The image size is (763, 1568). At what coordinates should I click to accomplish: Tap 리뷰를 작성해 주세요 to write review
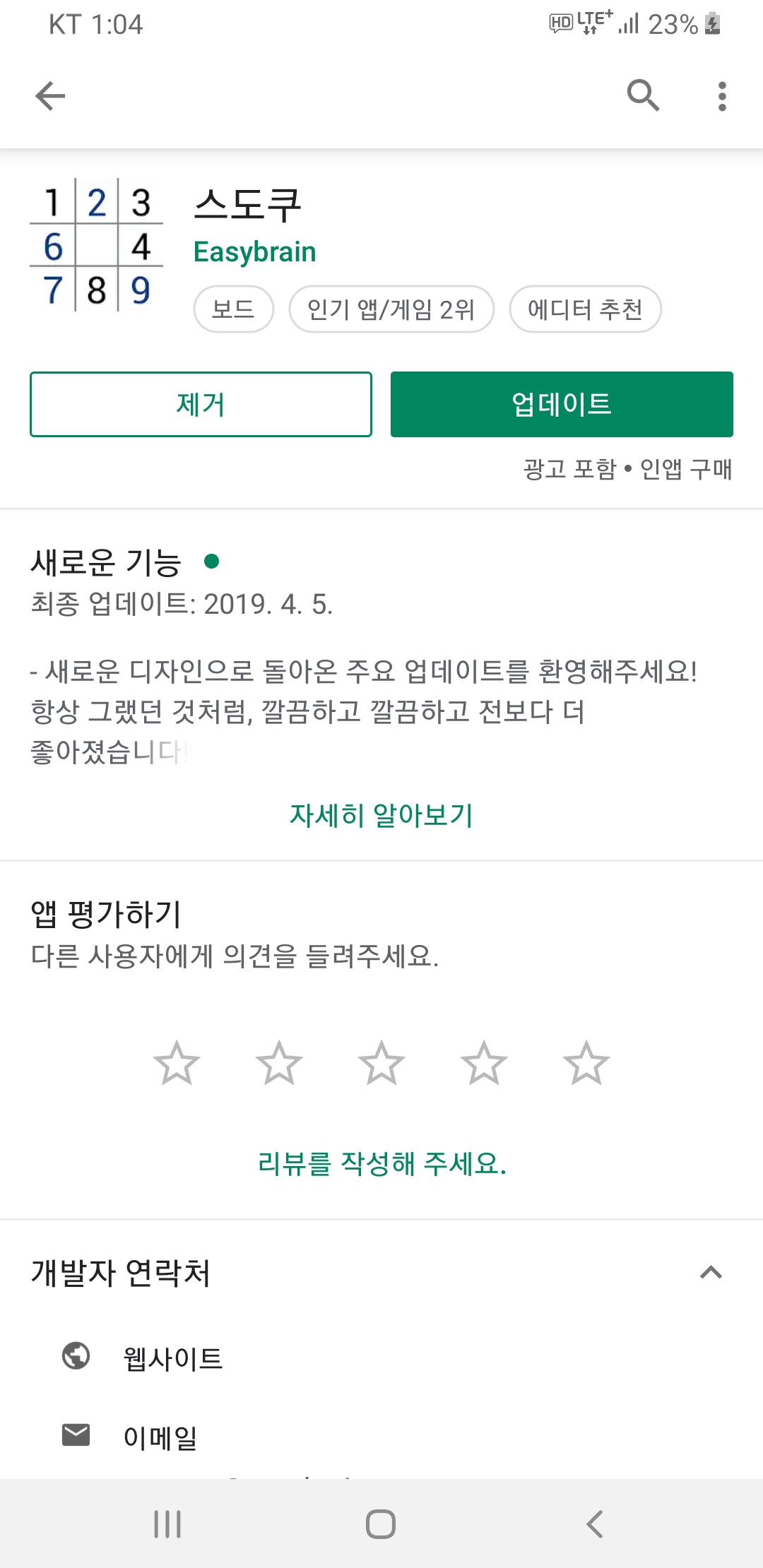(381, 1163)
